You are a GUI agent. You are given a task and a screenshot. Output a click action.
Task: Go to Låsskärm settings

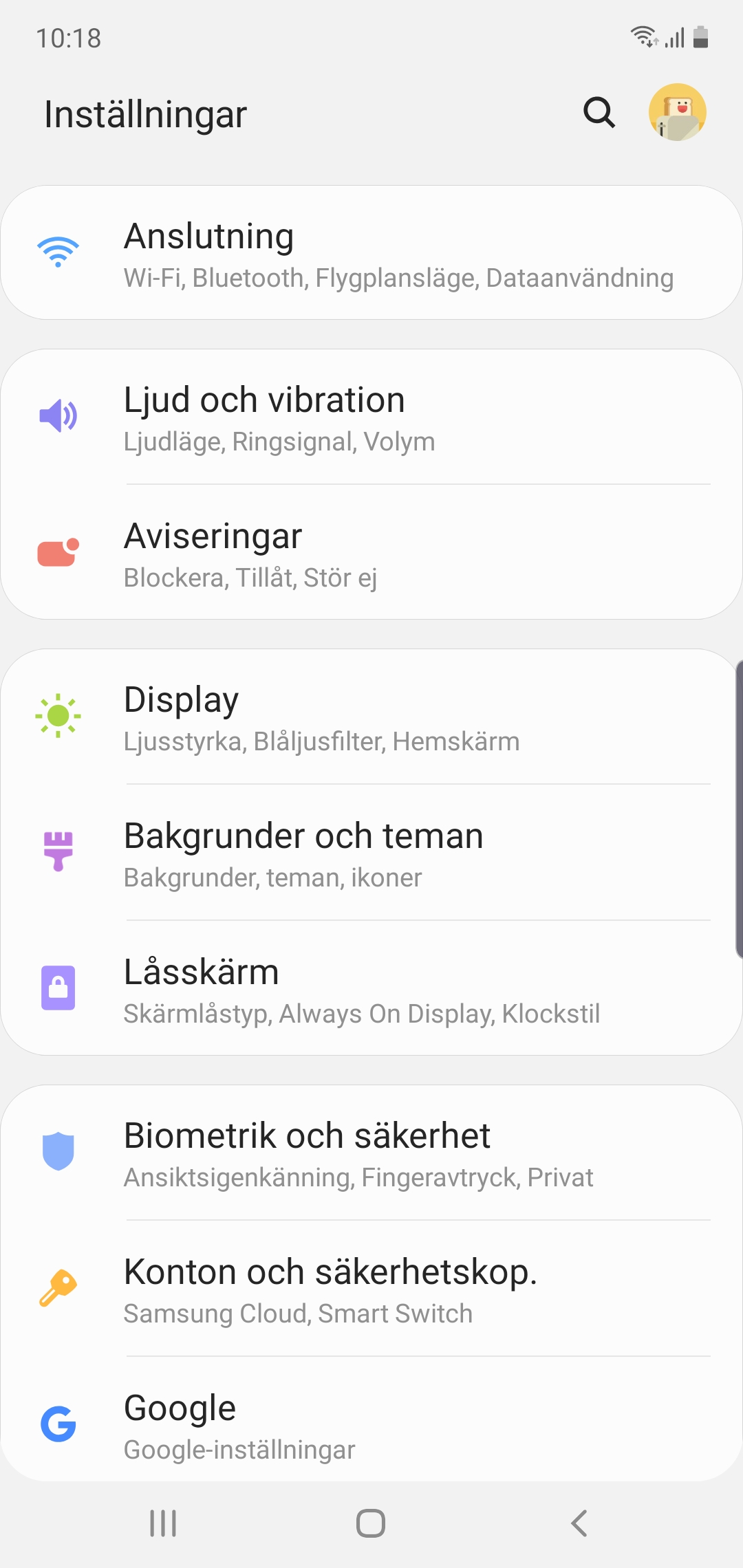pos(371,989)
